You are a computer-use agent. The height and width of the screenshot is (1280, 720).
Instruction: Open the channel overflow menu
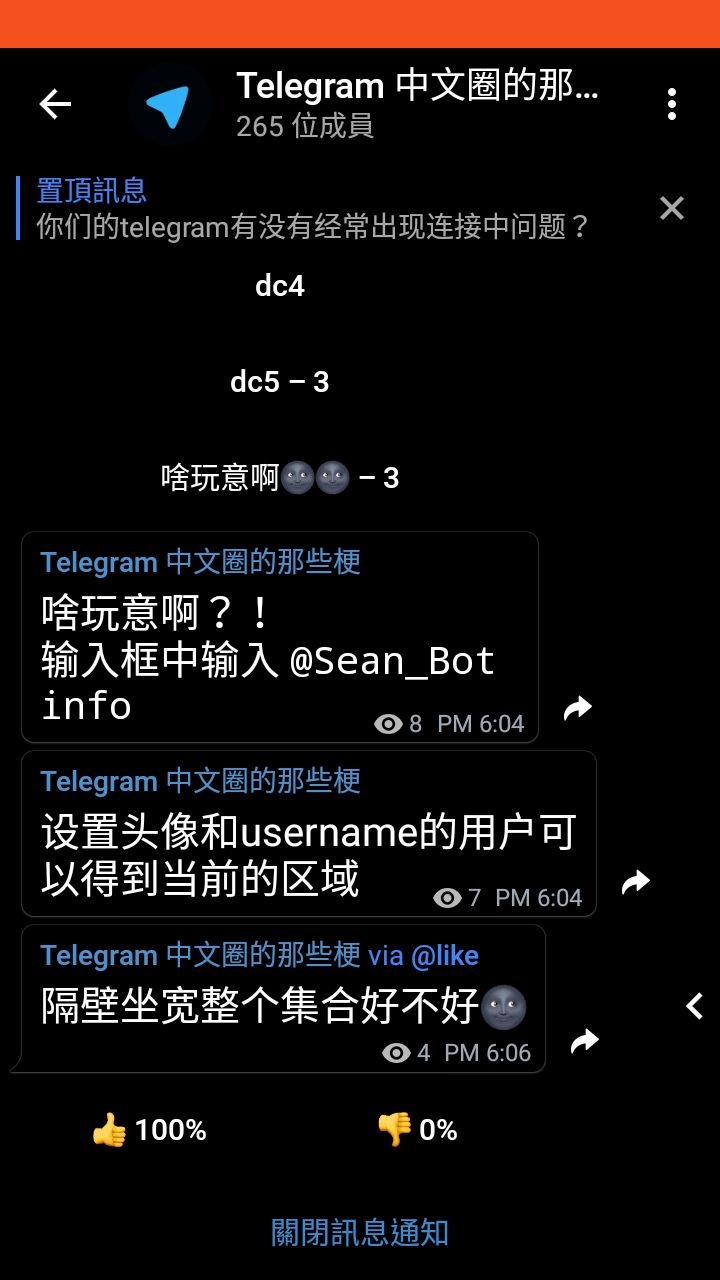(x=672, y=104)
